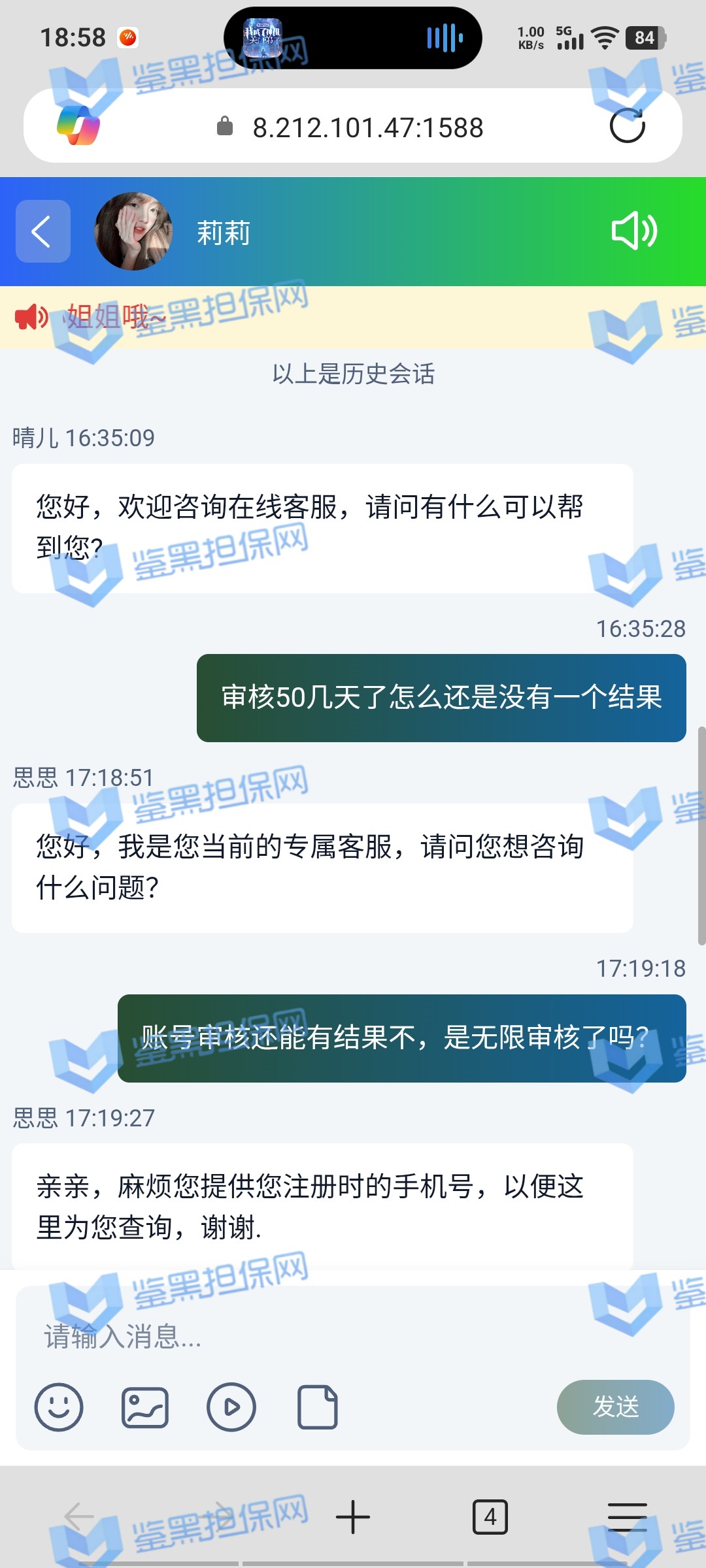Open a new browser tab
This screenshot has width=706, height=1568.
point(353,1517)
